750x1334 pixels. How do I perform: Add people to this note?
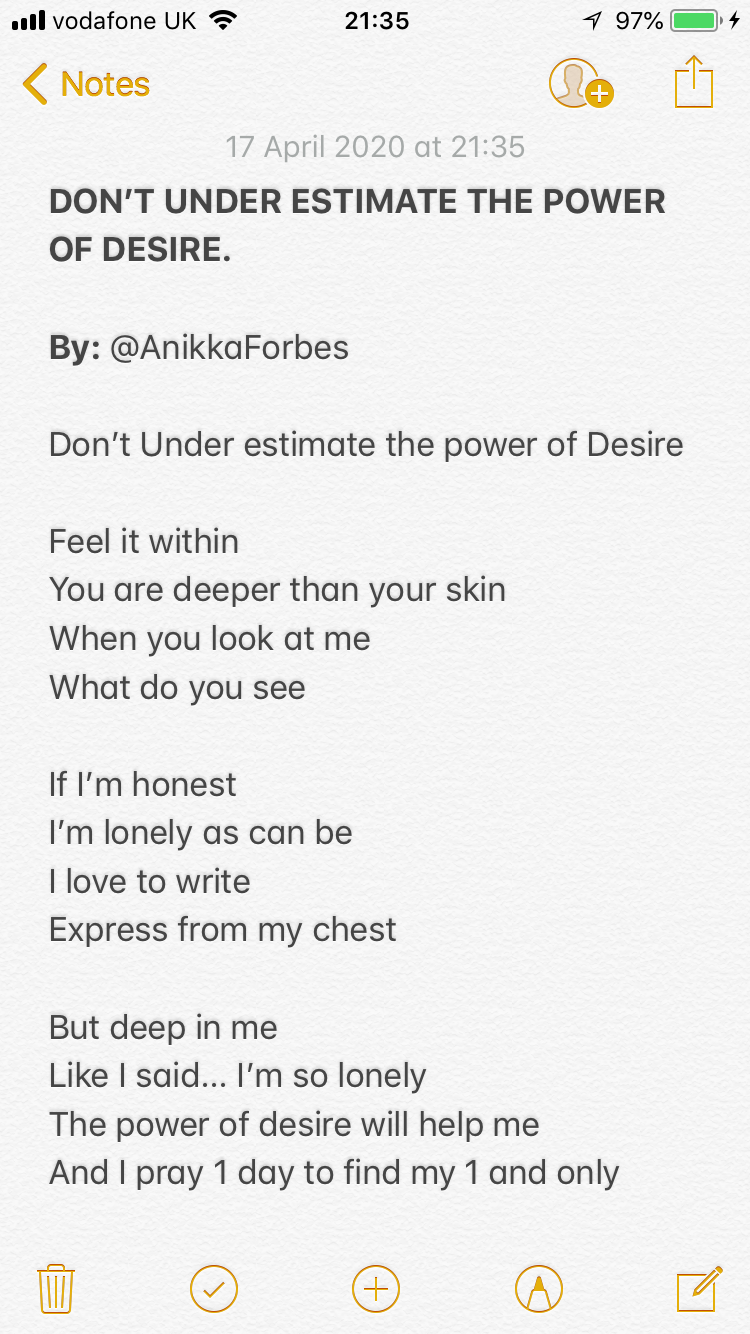pos(581,83)
